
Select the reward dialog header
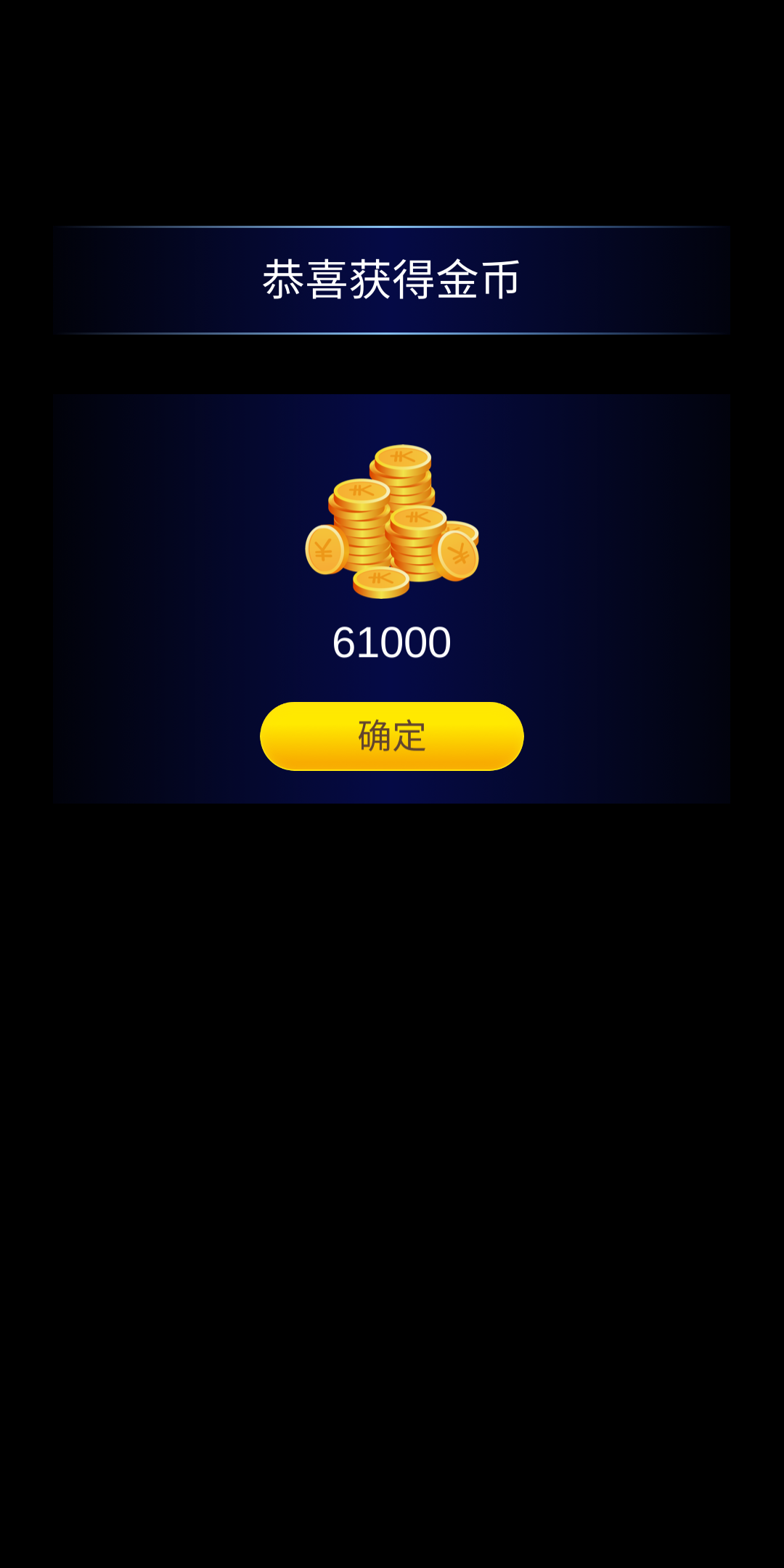pyautogui.click(x=392, y=279)
